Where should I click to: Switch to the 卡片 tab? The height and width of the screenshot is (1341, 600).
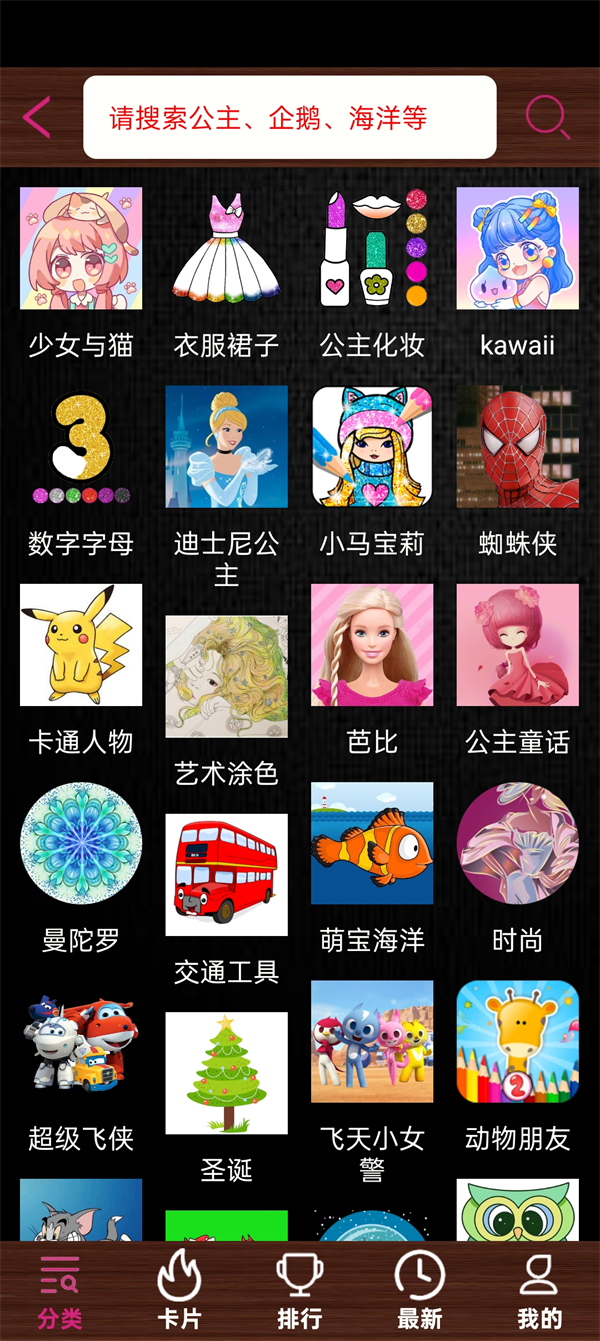[180, 1292]
